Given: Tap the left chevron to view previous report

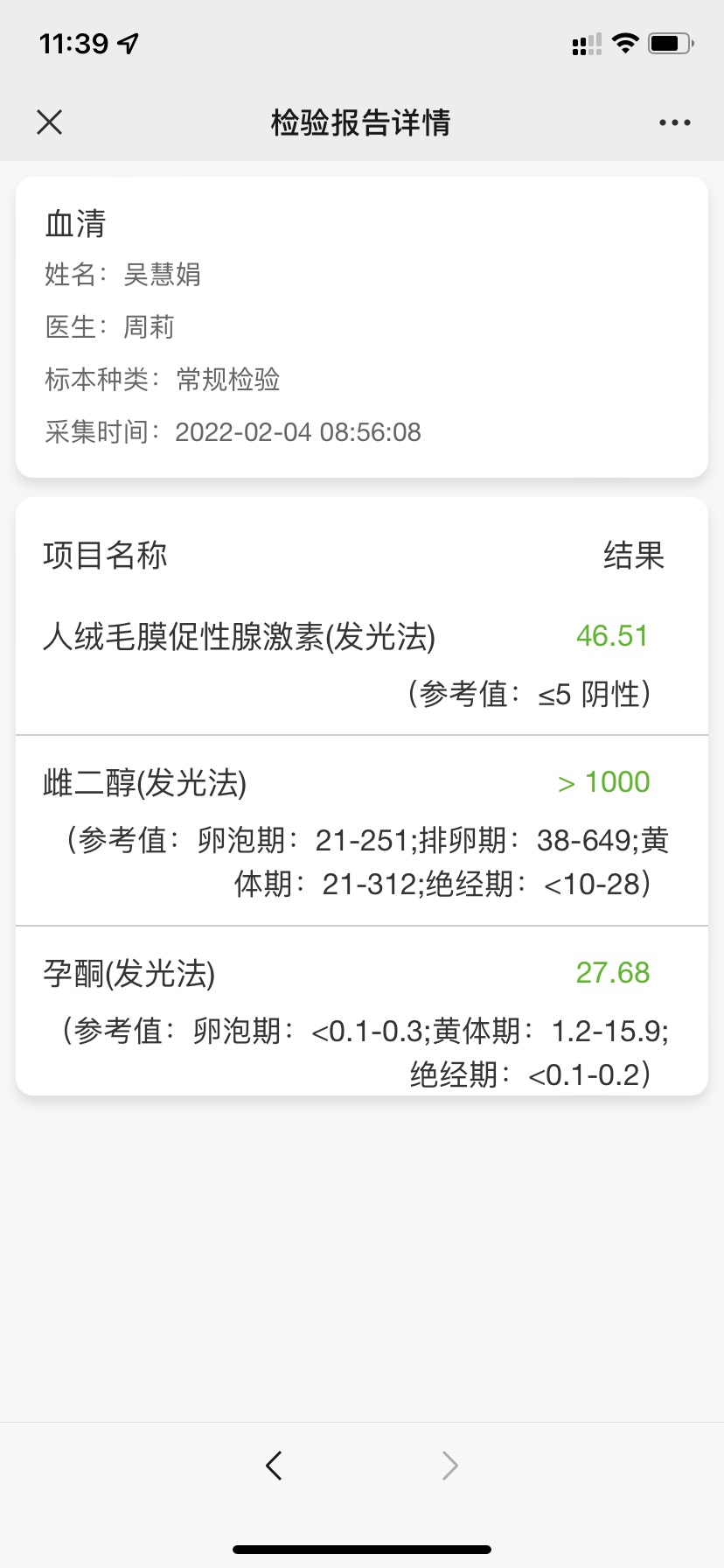Looking at the screenshot, I should click(x=274, y=1465).
